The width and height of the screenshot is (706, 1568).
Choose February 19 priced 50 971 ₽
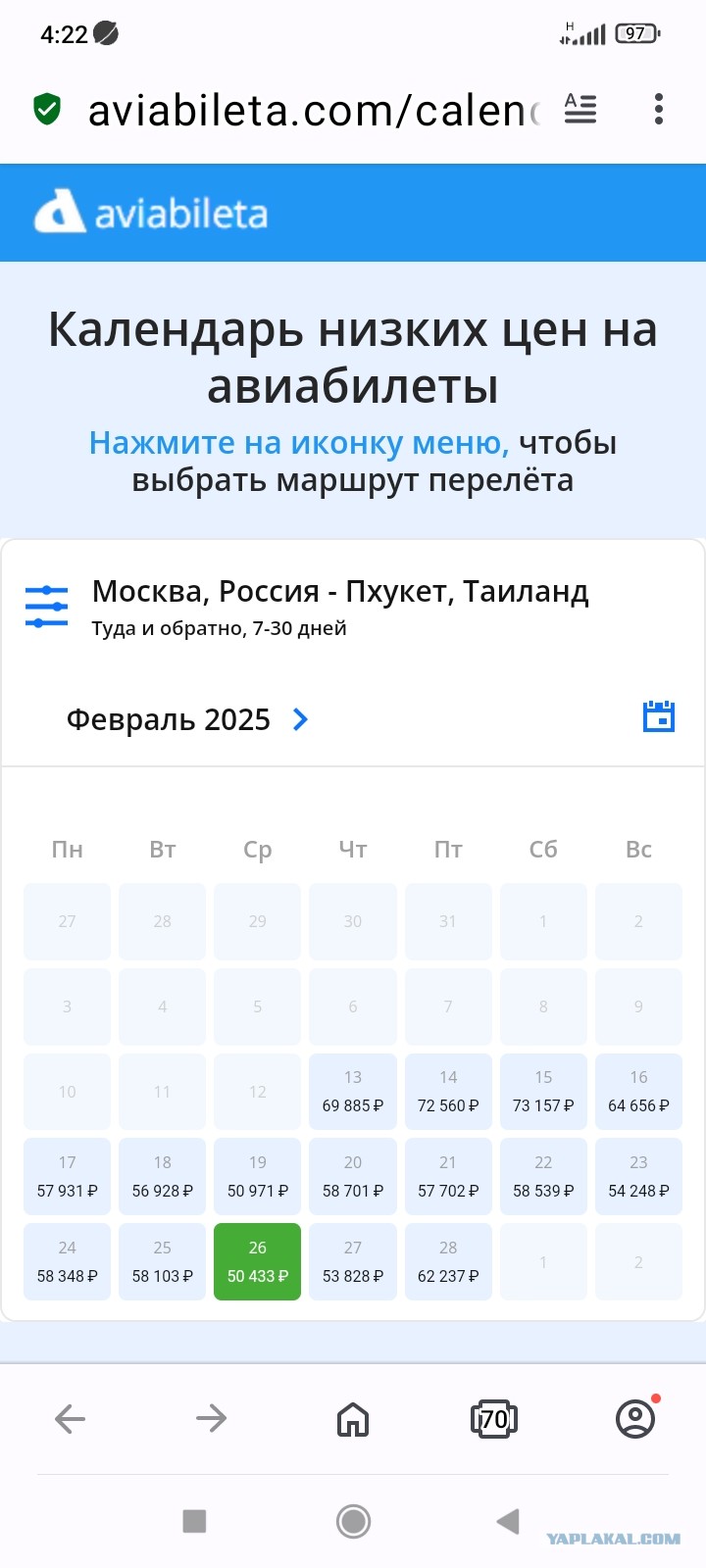pos(258,1176)
